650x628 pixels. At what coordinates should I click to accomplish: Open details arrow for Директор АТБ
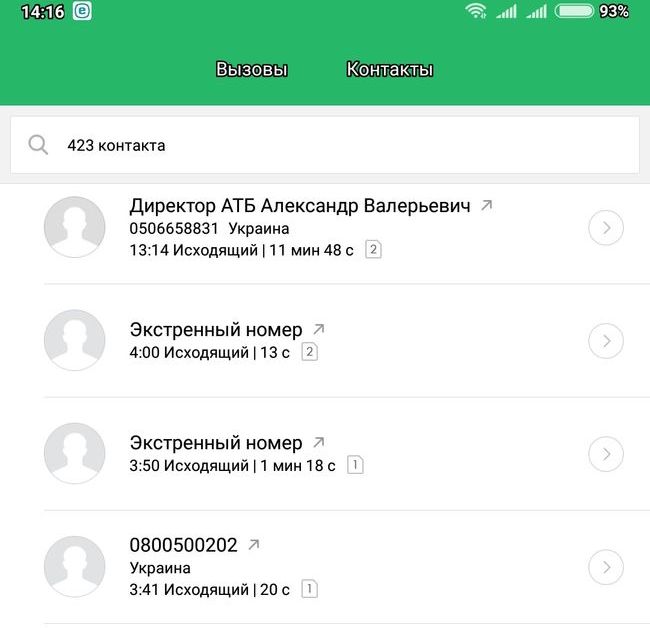tap(605, 228)
